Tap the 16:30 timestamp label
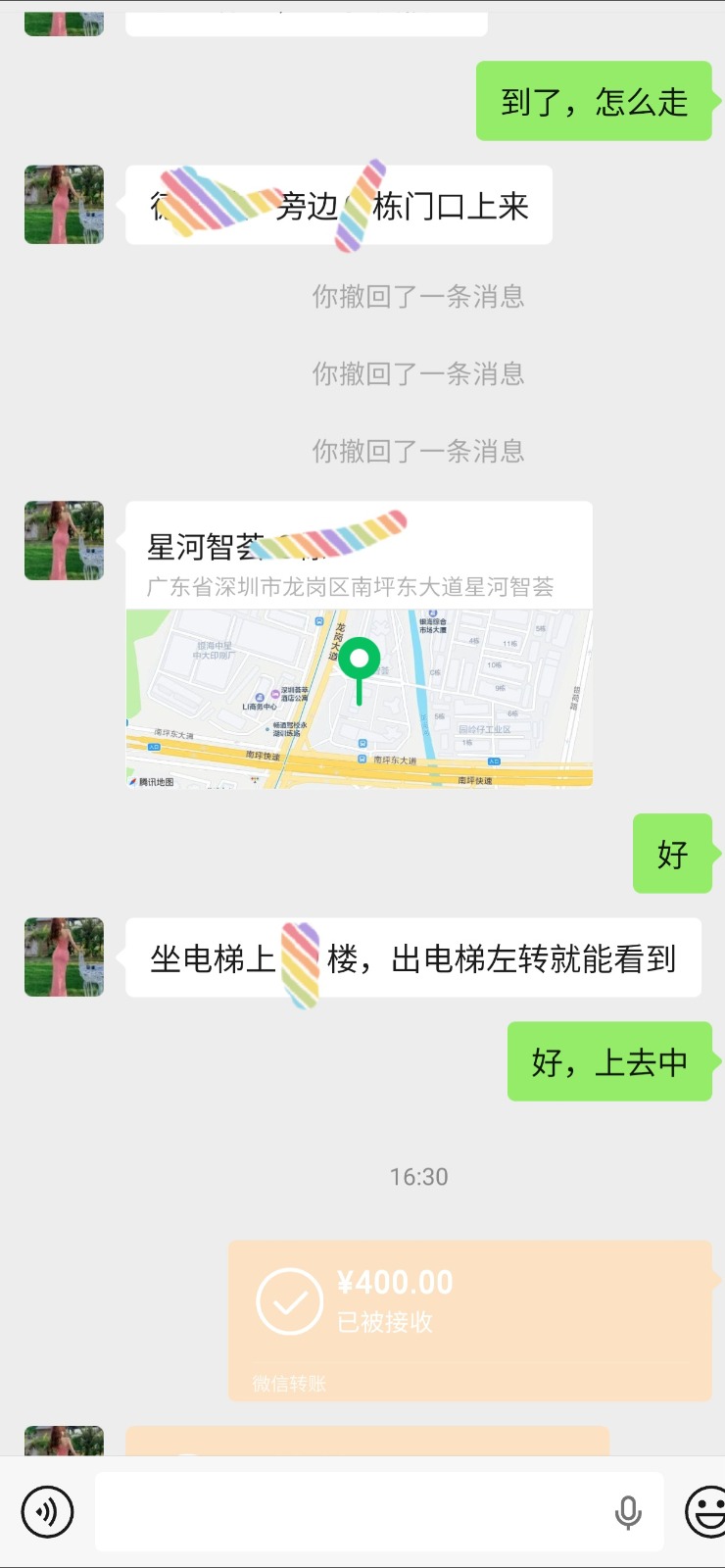The image size is (725, 1568). click(x=418, y=1176)
